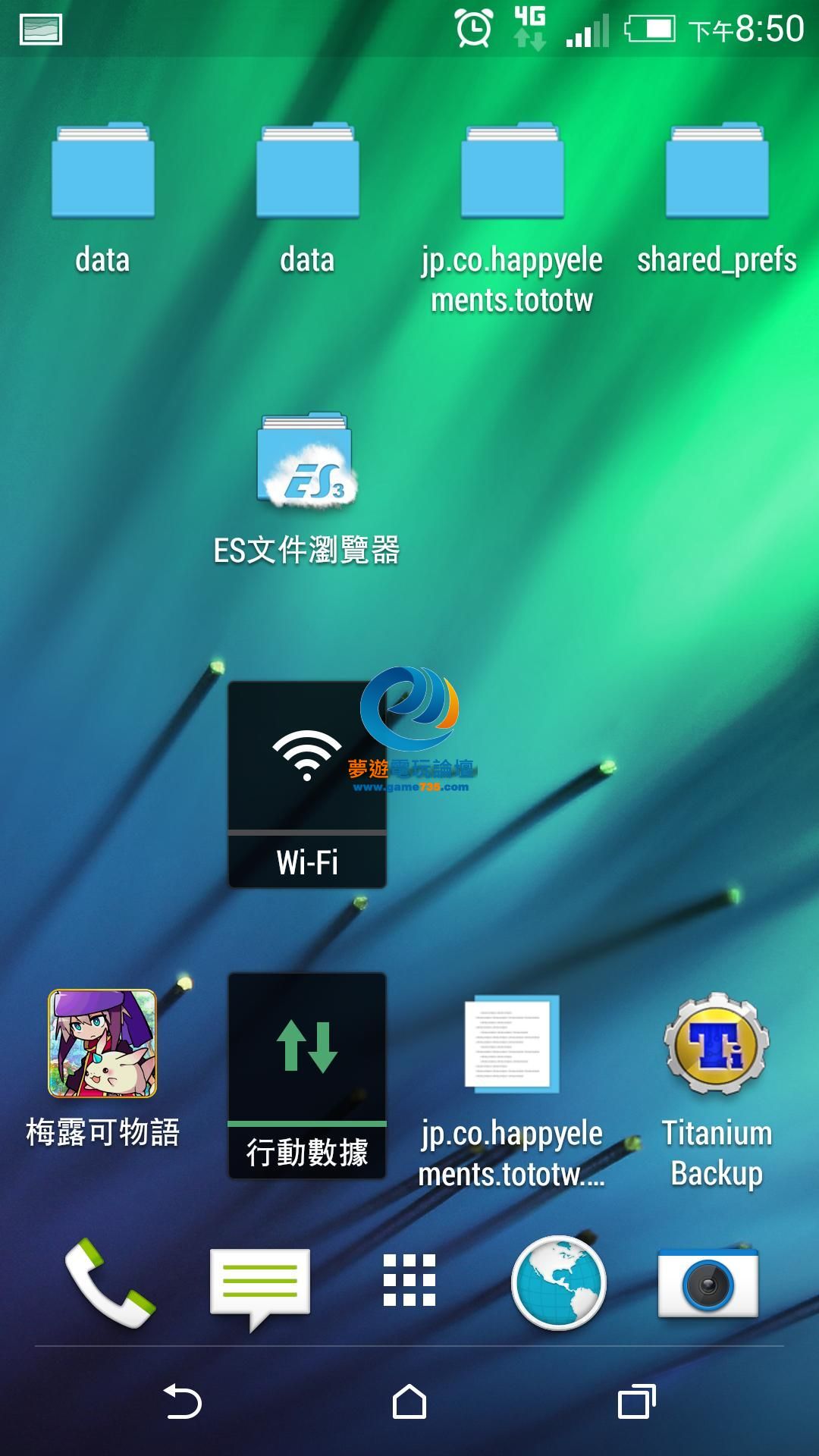
Task: Open the camera app from the dock
Action: click(x=708, y=1283)
